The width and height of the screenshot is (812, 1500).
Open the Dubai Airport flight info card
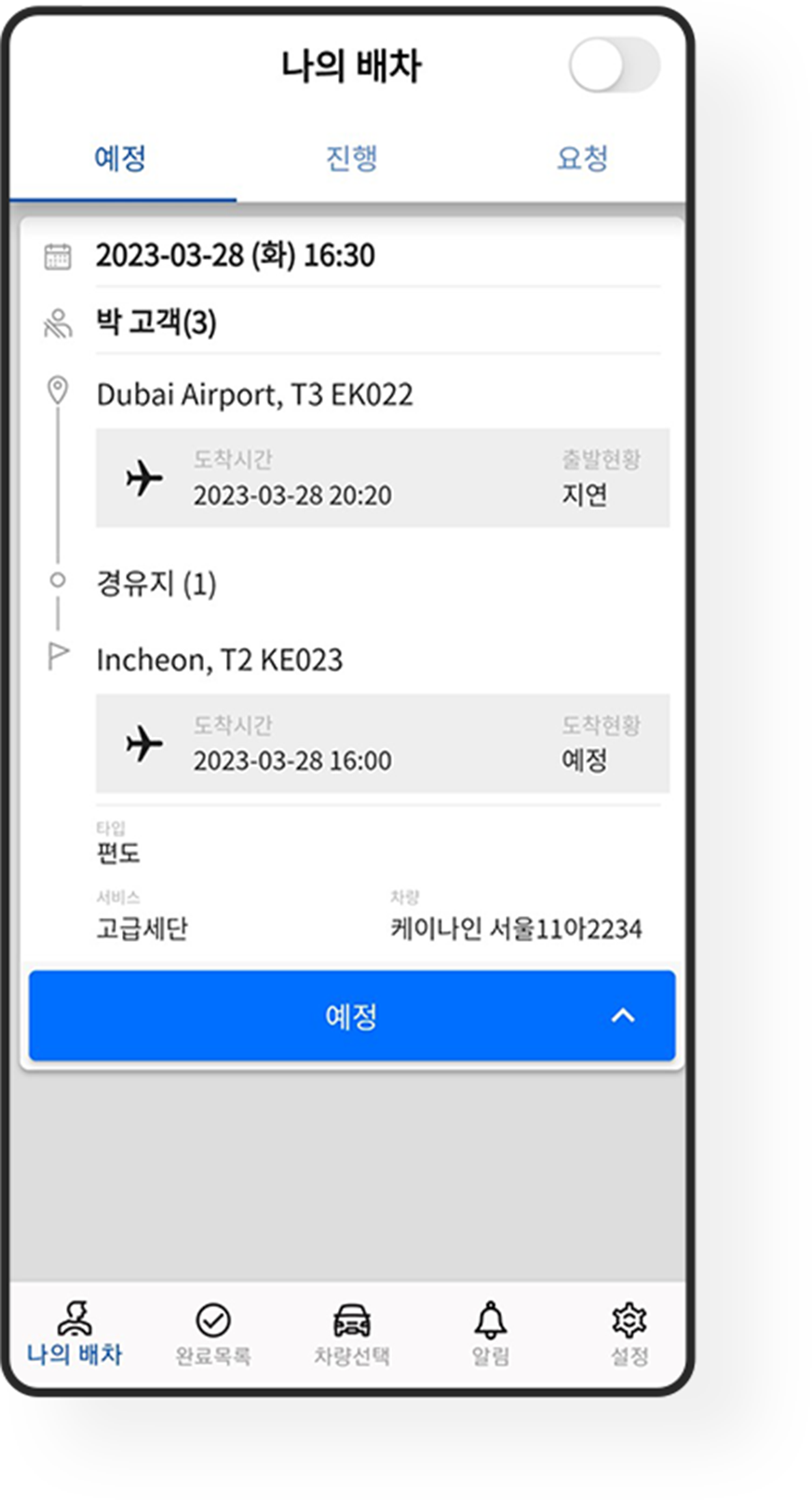[382, 478]
